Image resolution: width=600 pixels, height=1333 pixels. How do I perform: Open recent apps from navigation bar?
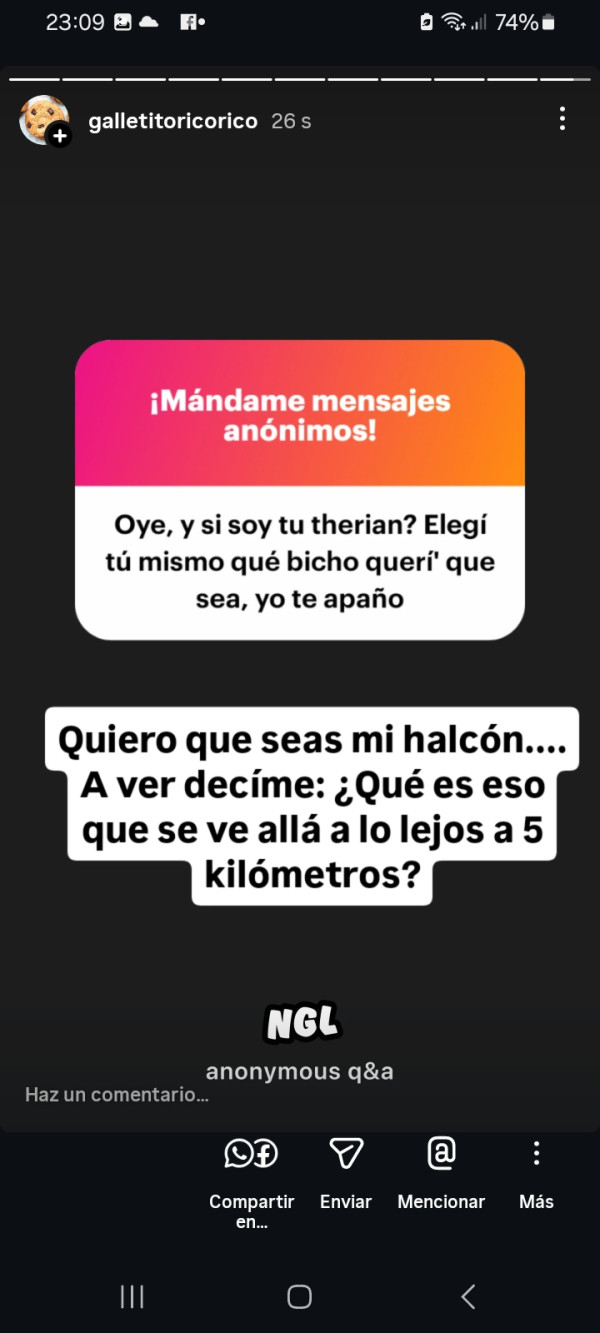(x=132, y=1297)
